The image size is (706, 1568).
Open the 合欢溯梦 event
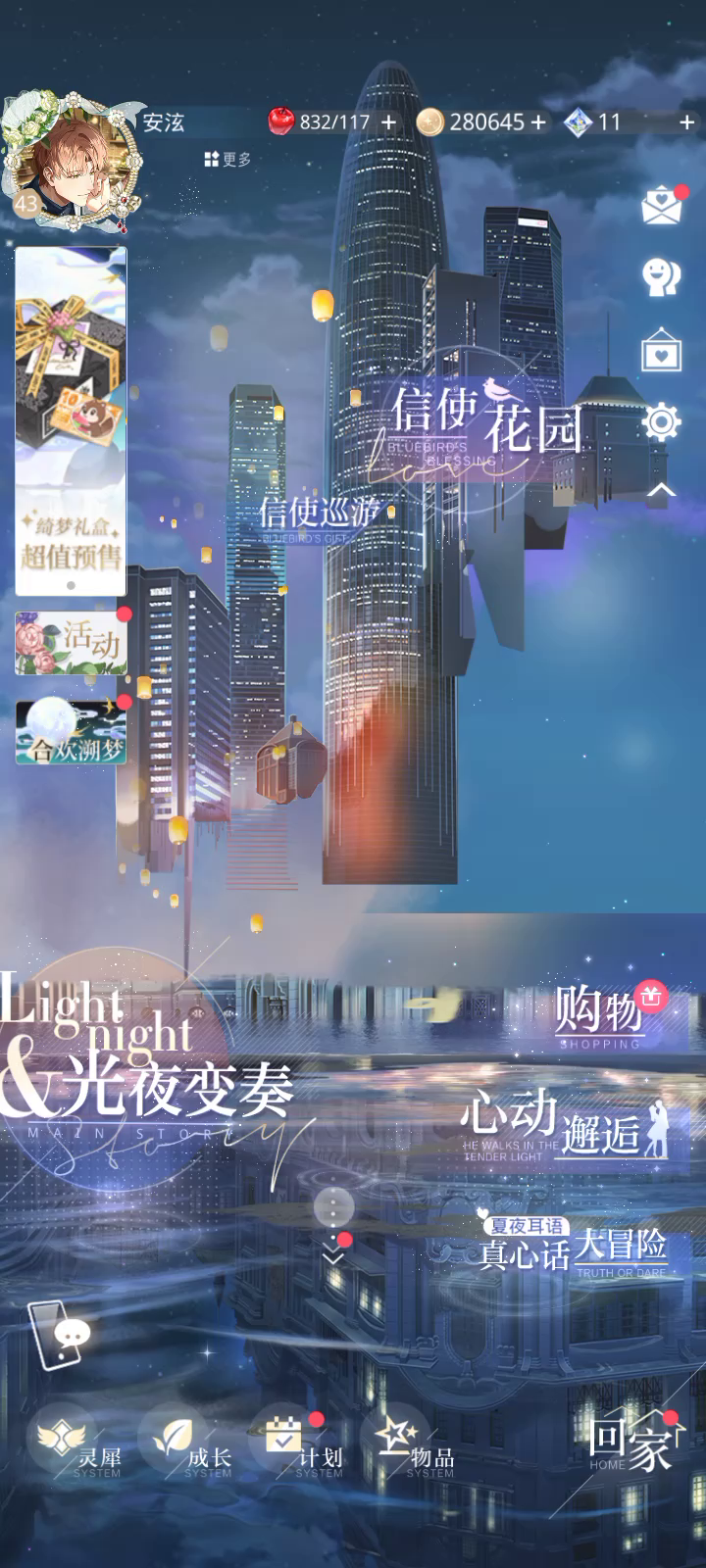(72, 732)
